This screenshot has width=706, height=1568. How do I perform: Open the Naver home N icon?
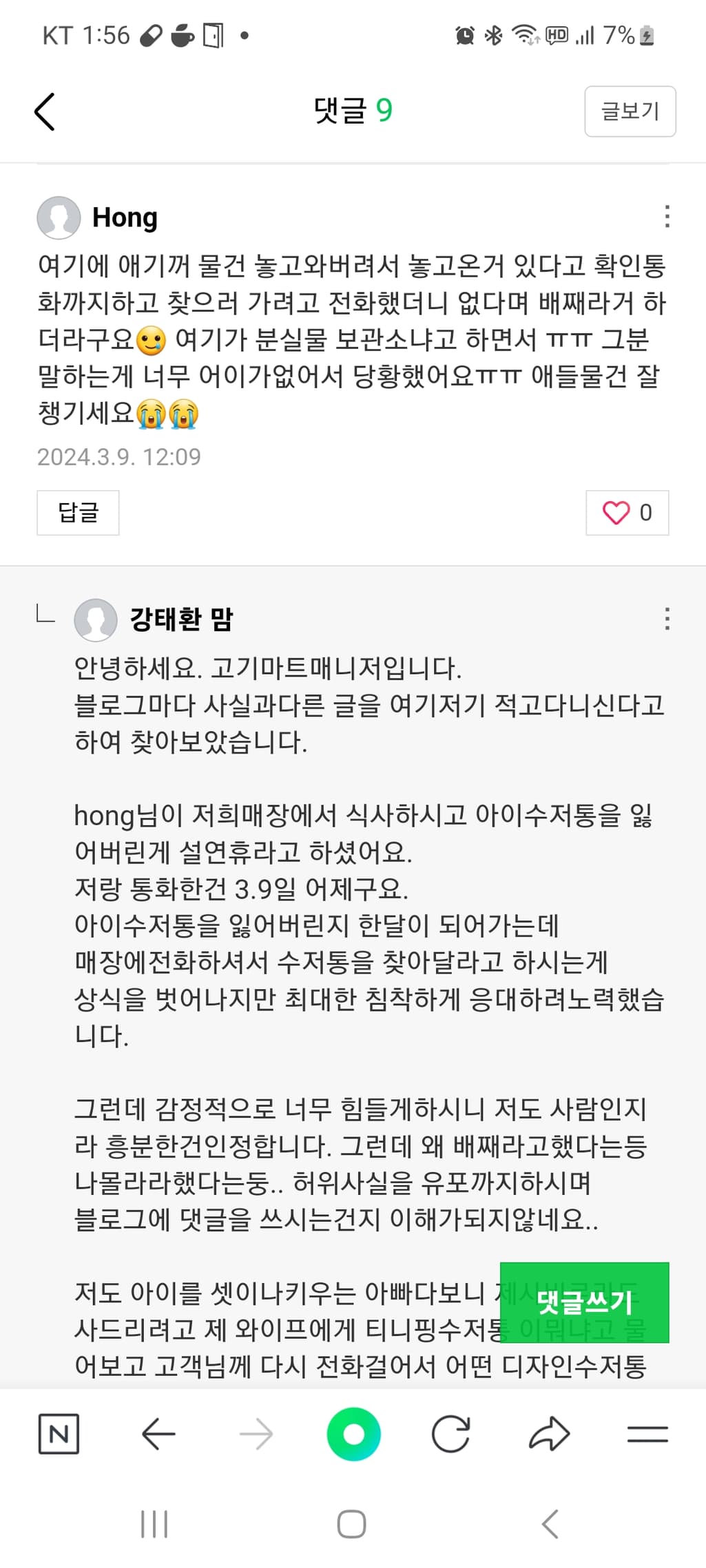59,1434
